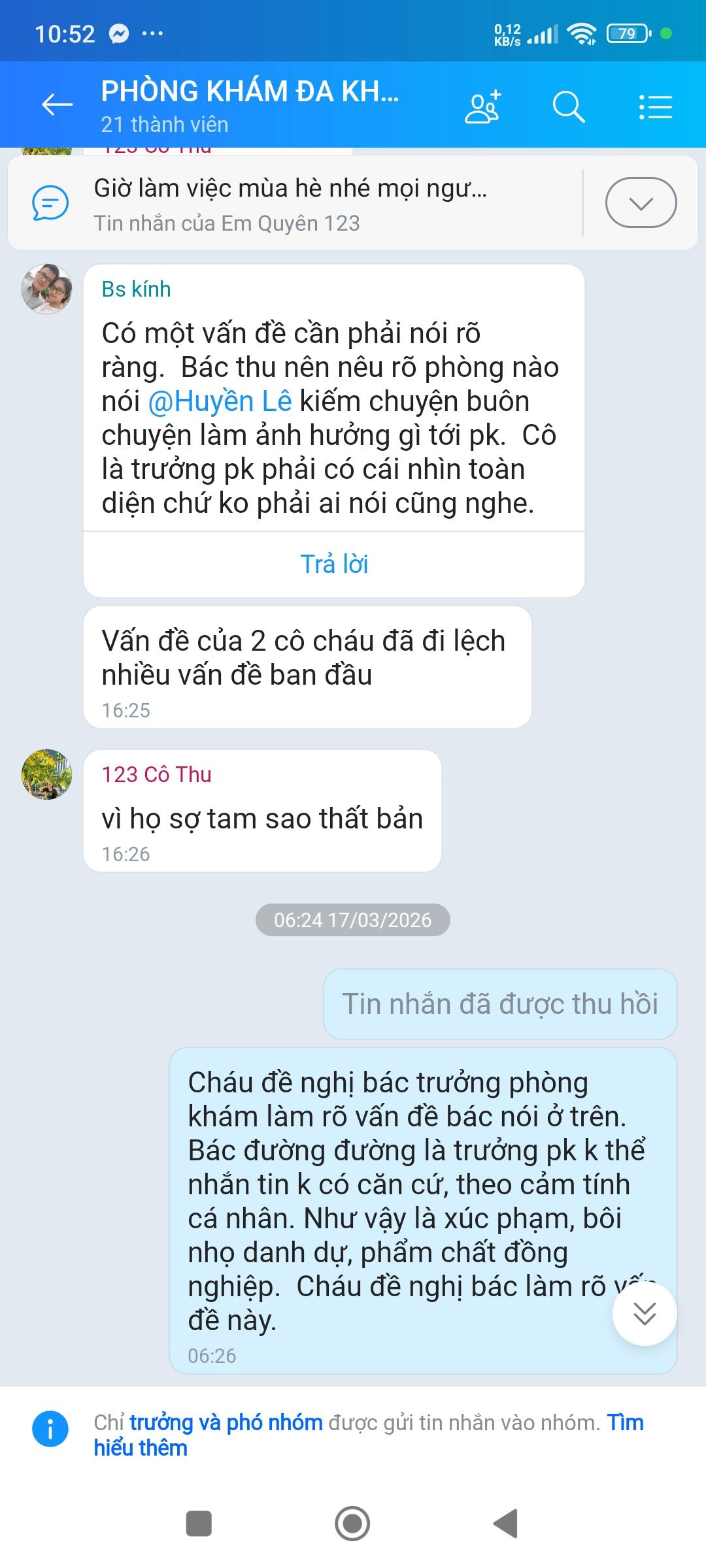Add a new member to the group
The image size is (706, 1568).
point(482,106)
